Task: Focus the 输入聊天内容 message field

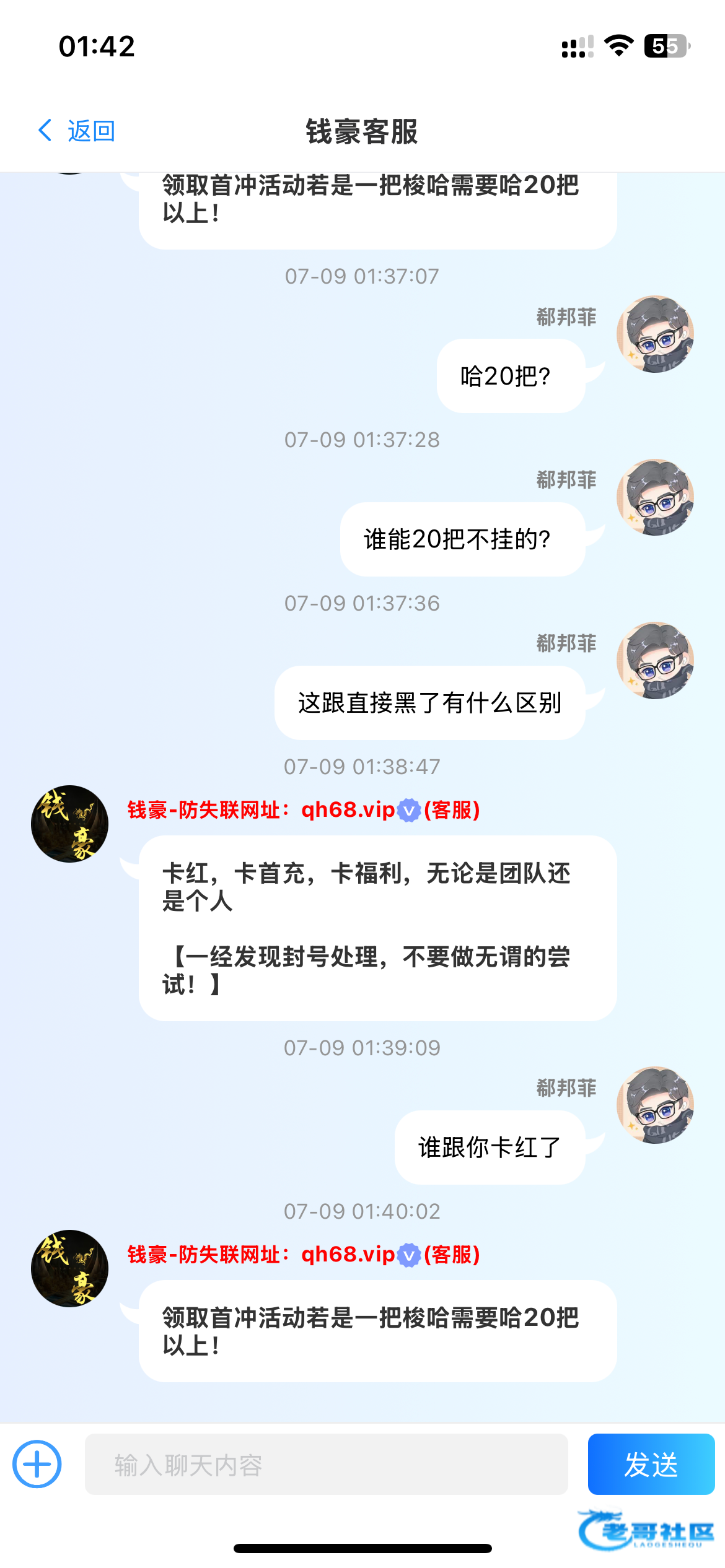Action: [326, 1465]
